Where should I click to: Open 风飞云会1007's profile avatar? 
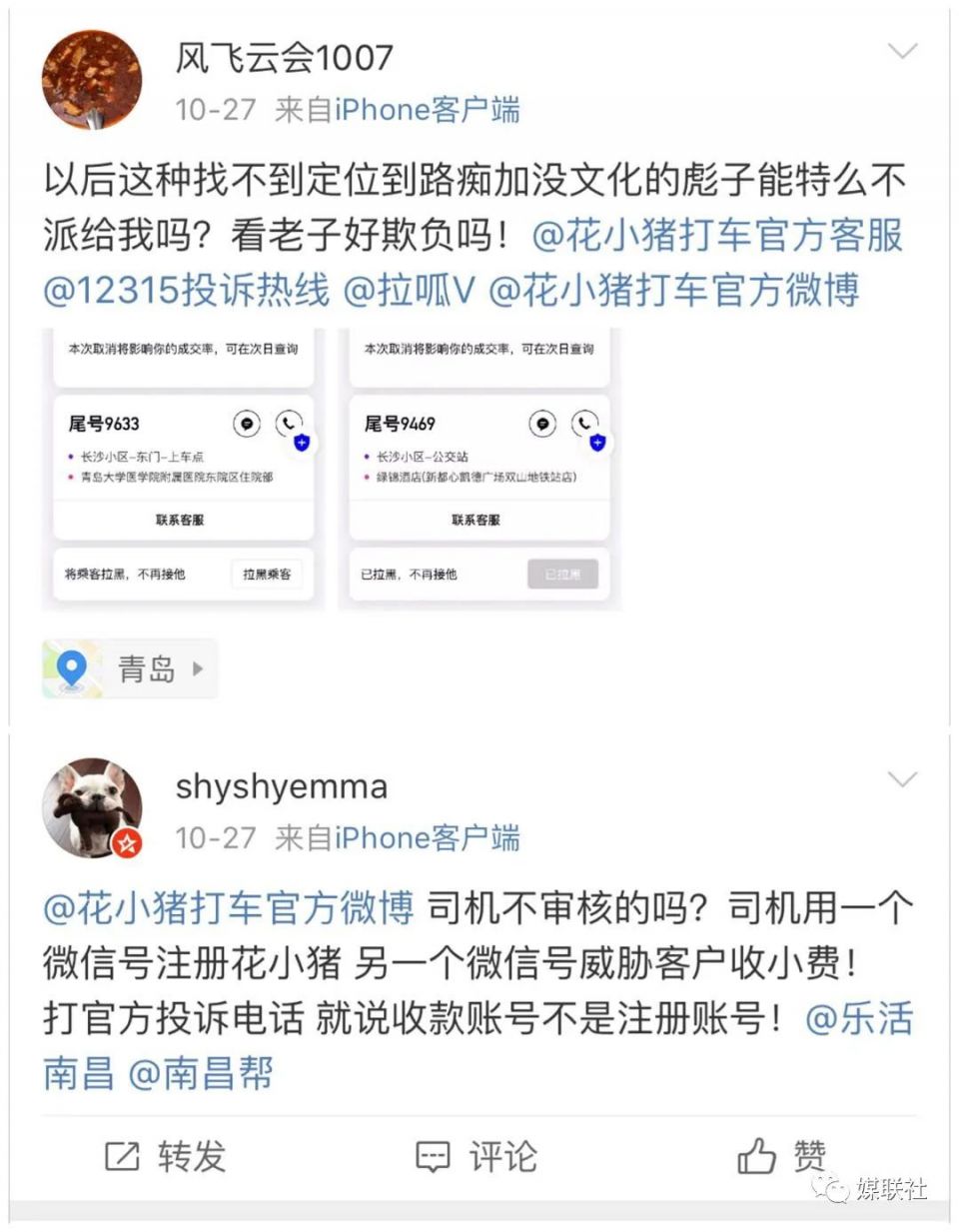click(x=92, y=80)
